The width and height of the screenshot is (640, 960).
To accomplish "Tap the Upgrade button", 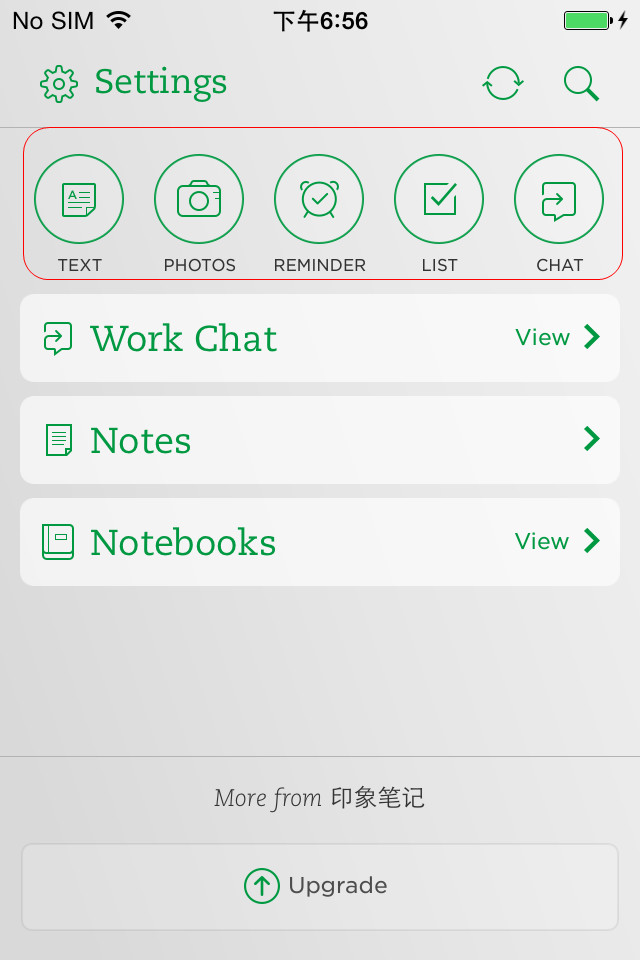I will (320, 886).
